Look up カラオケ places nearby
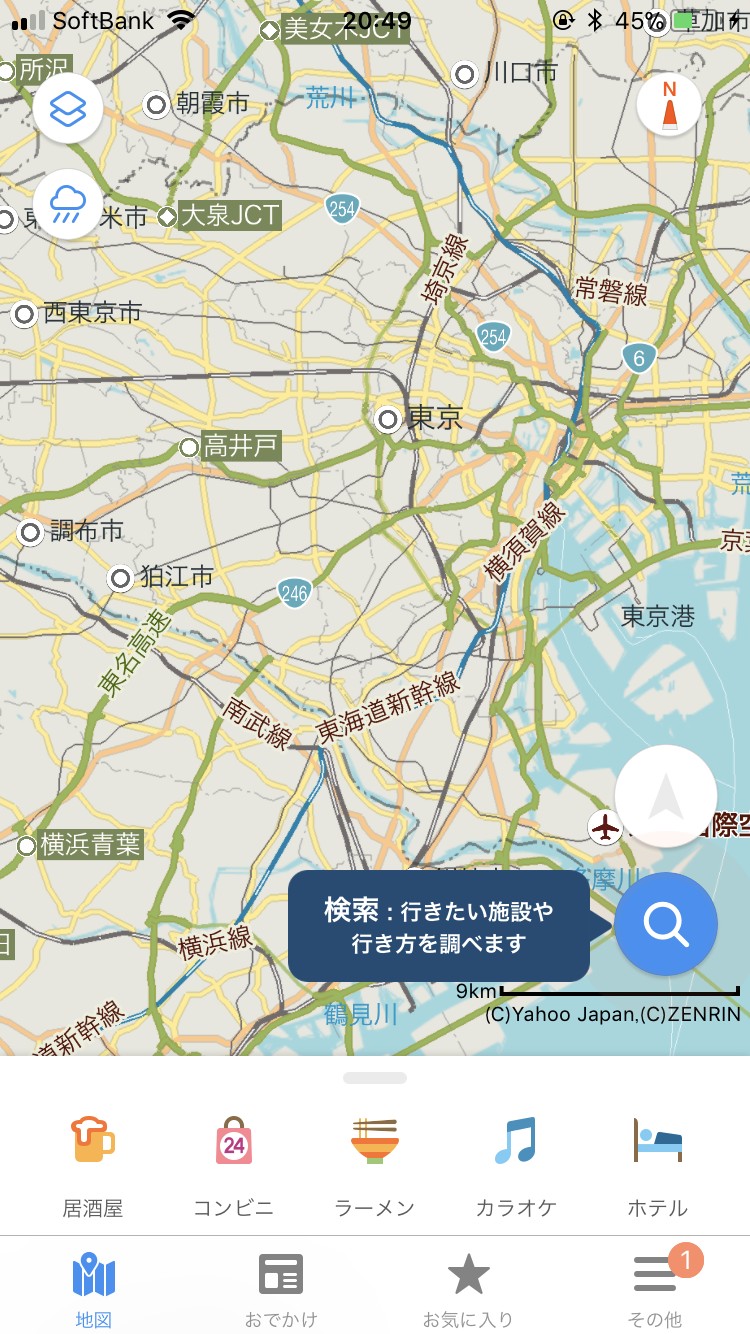The width and height of the screenshot is (750, 1334). 516,1165
